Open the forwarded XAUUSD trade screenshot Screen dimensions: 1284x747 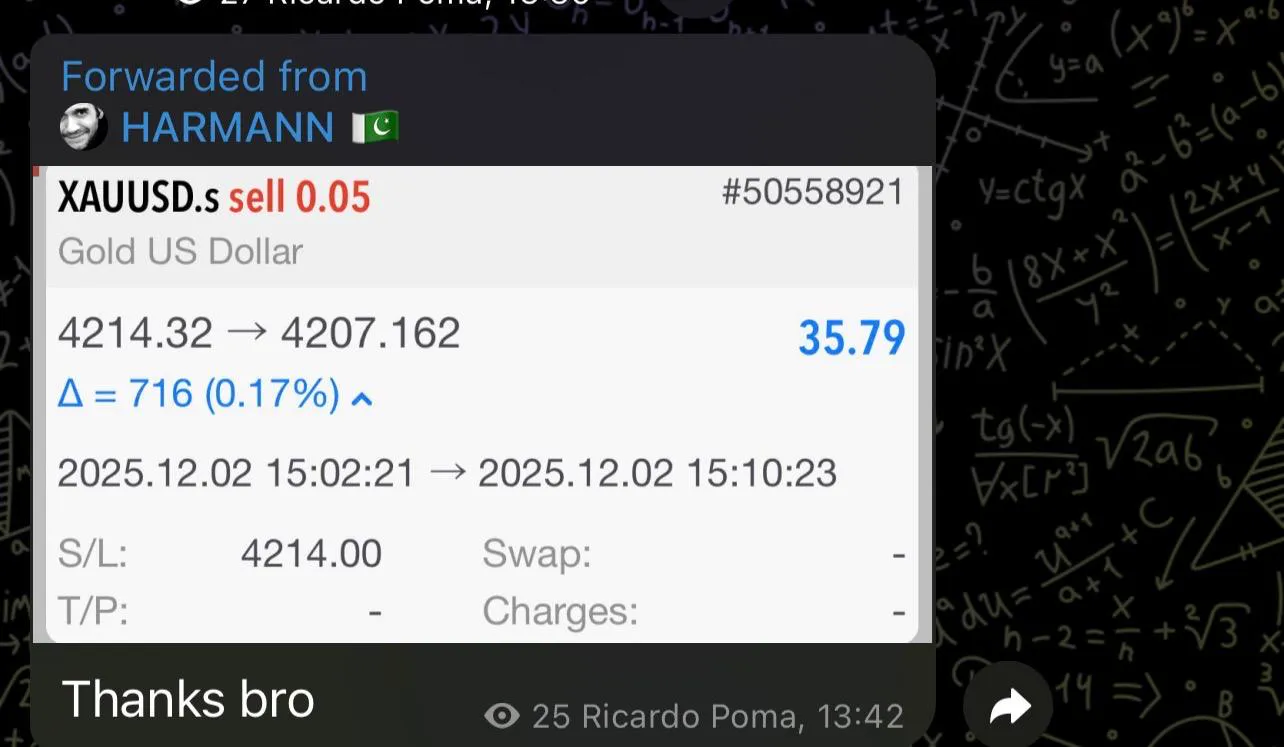click(481, 404)
